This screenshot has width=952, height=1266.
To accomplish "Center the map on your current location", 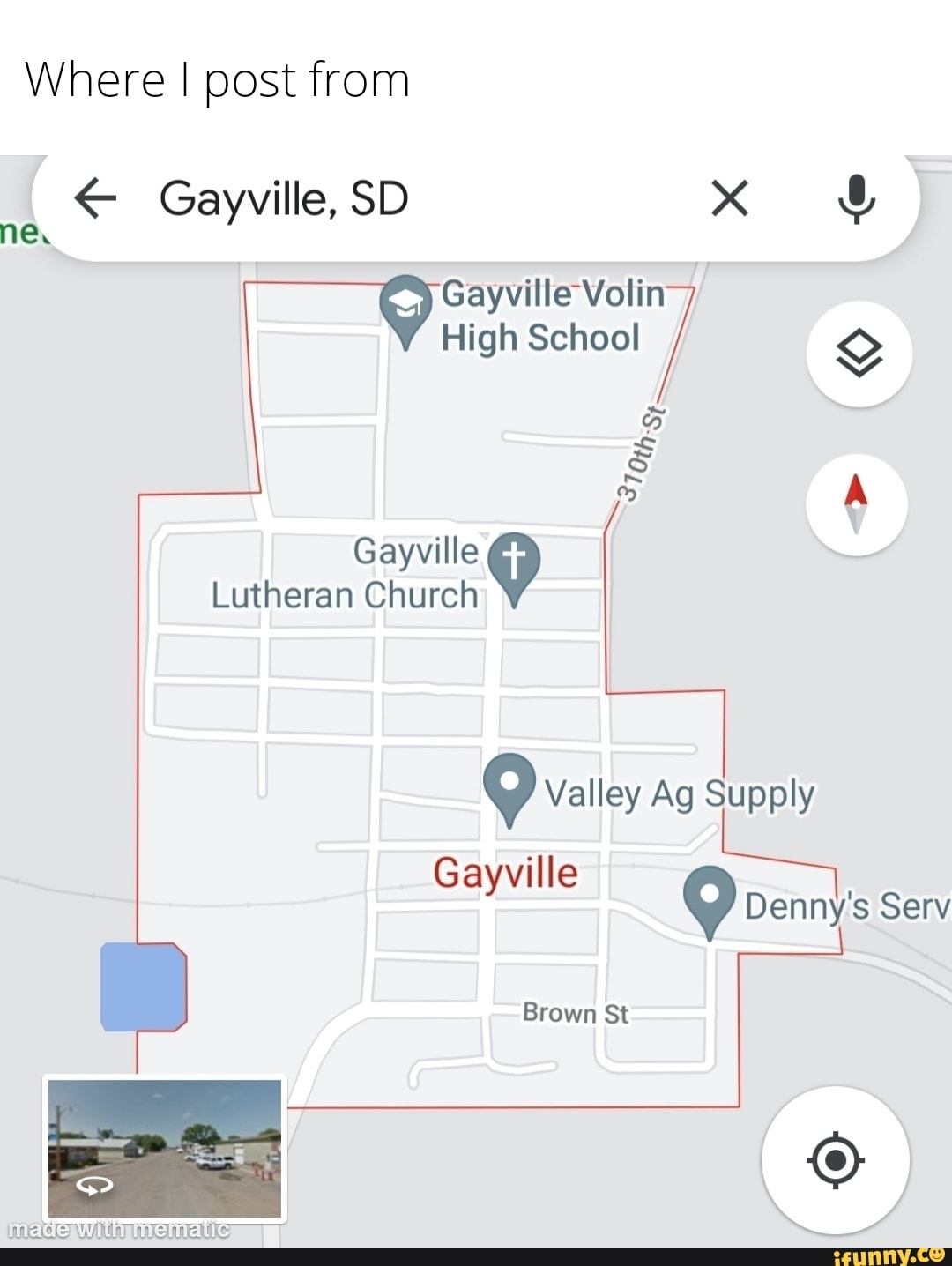I will [836, 1162].
